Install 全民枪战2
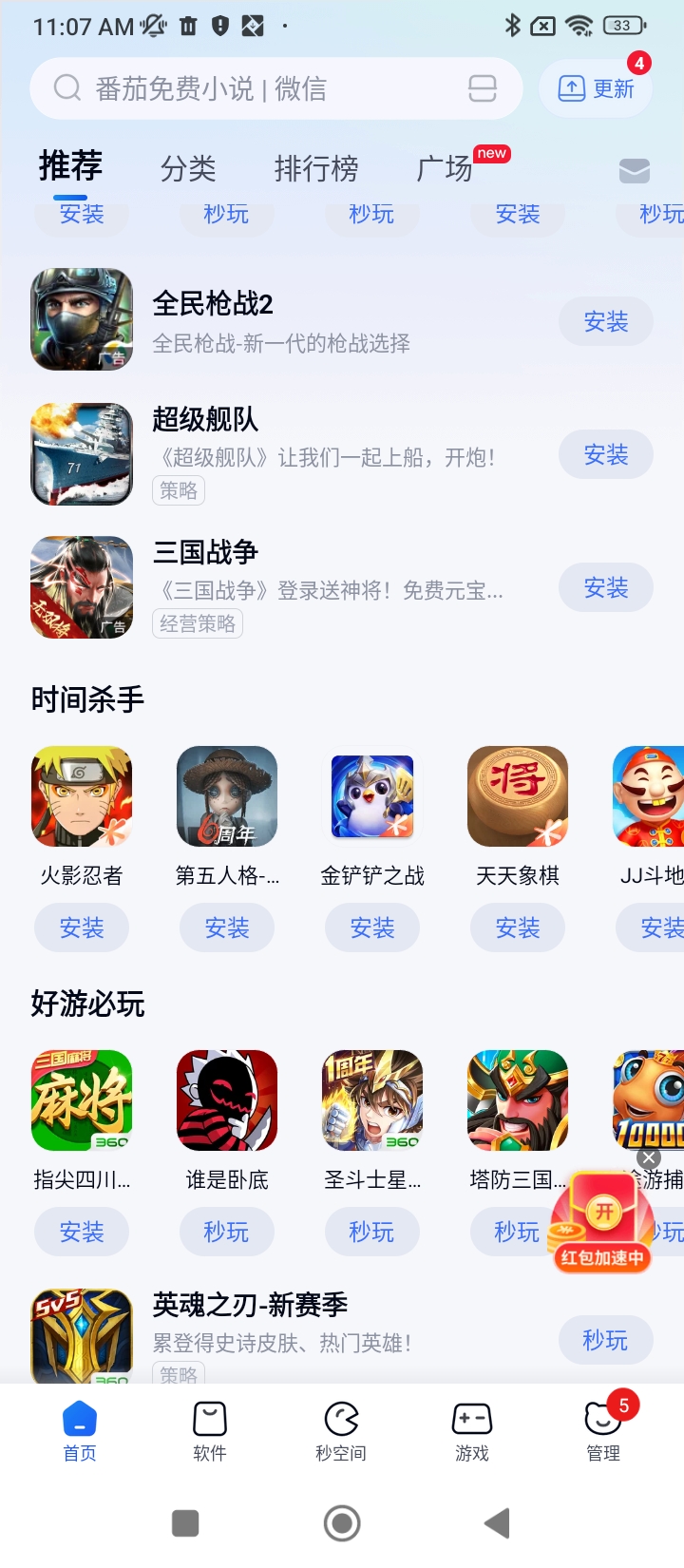 [x=605, y=322]
